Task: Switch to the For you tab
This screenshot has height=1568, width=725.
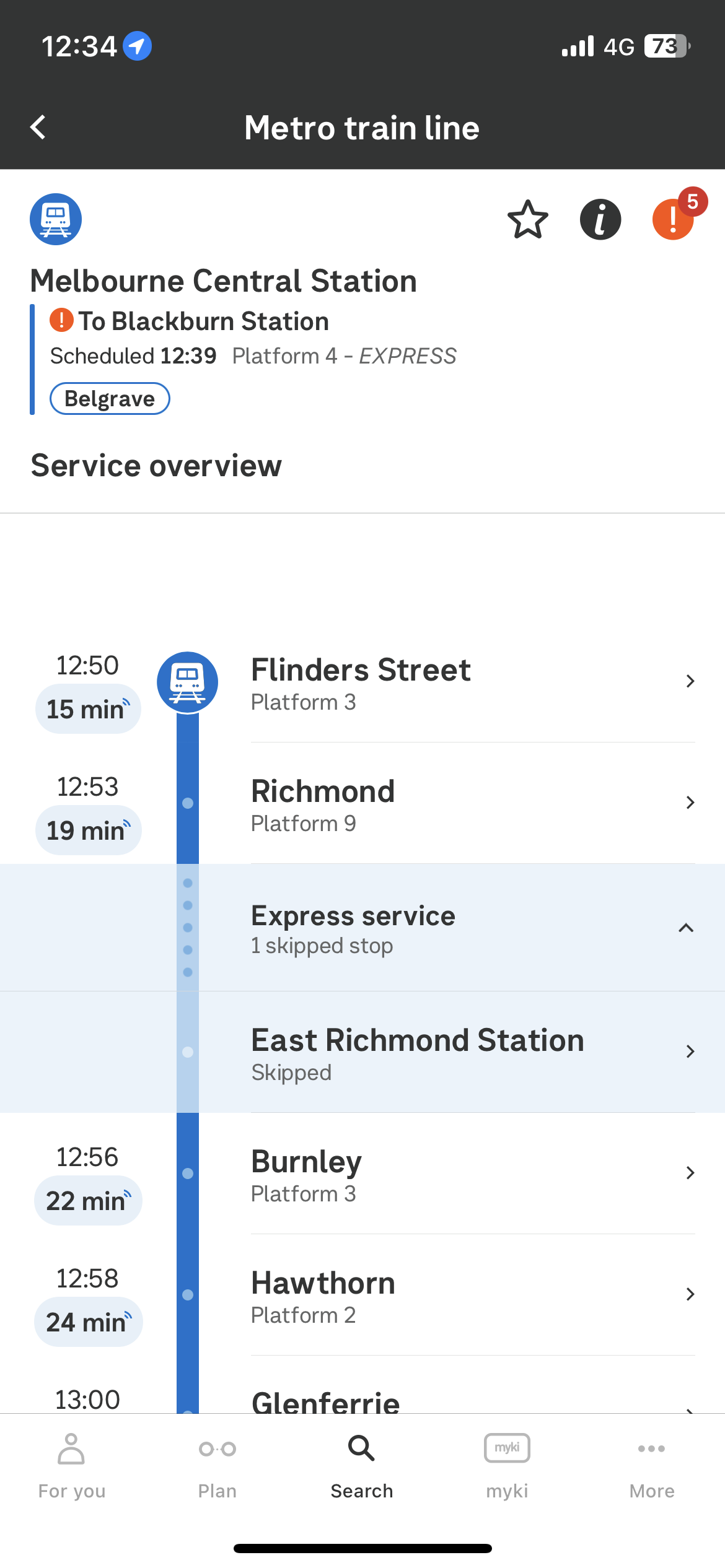Action: [72, 1466]
